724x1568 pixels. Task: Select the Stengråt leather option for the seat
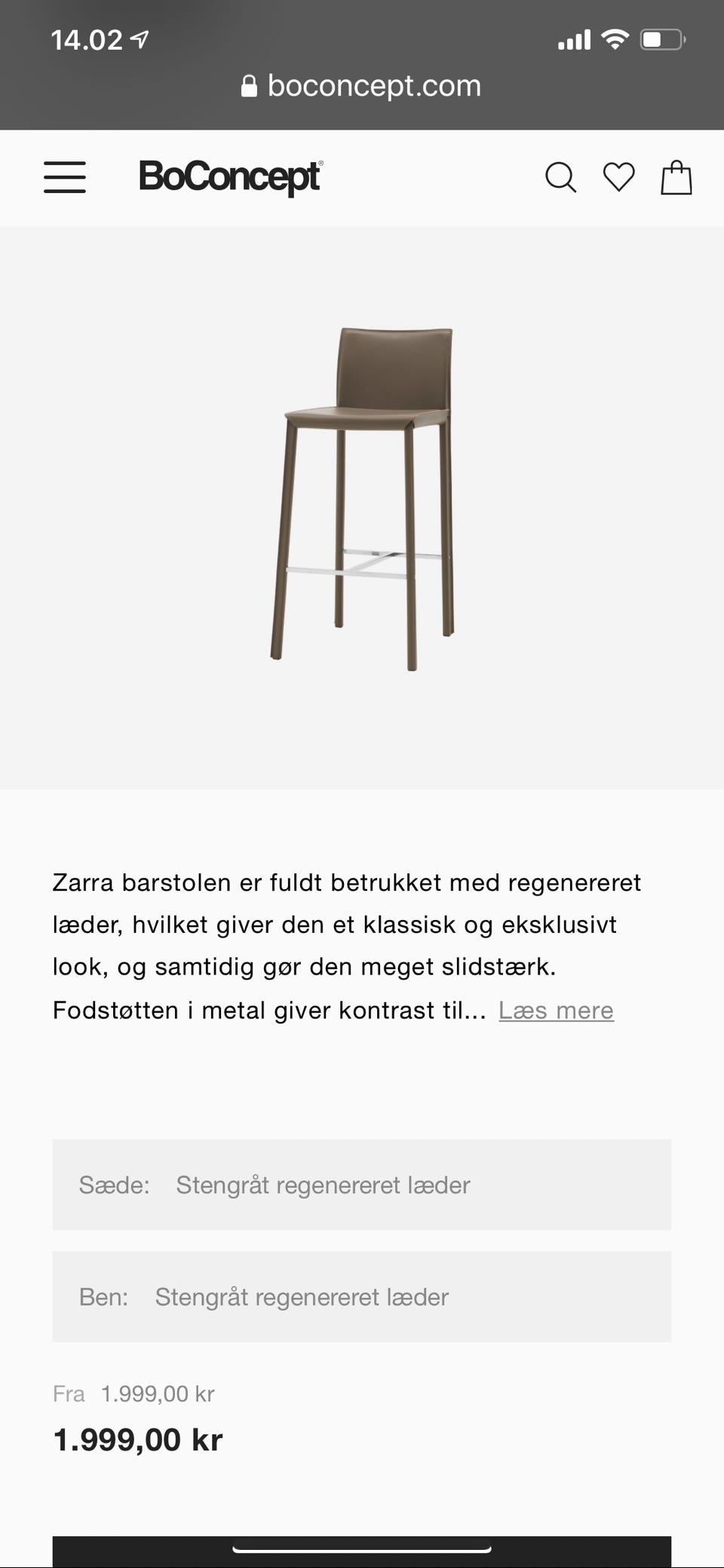324,1185
